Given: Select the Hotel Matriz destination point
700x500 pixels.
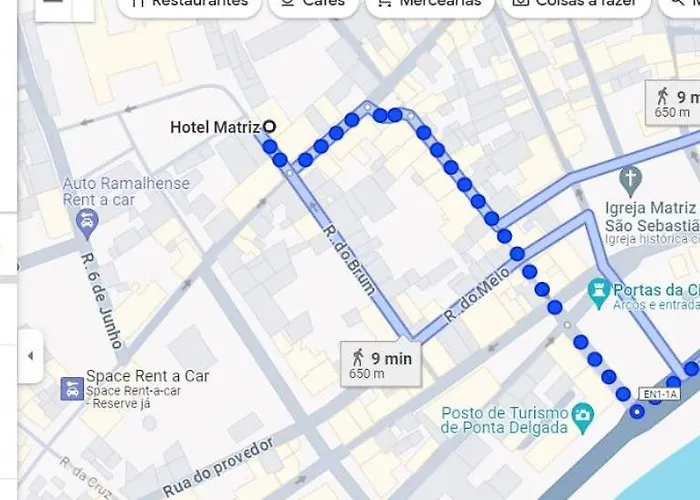Looking at the screenshot, I should point(269,126).
